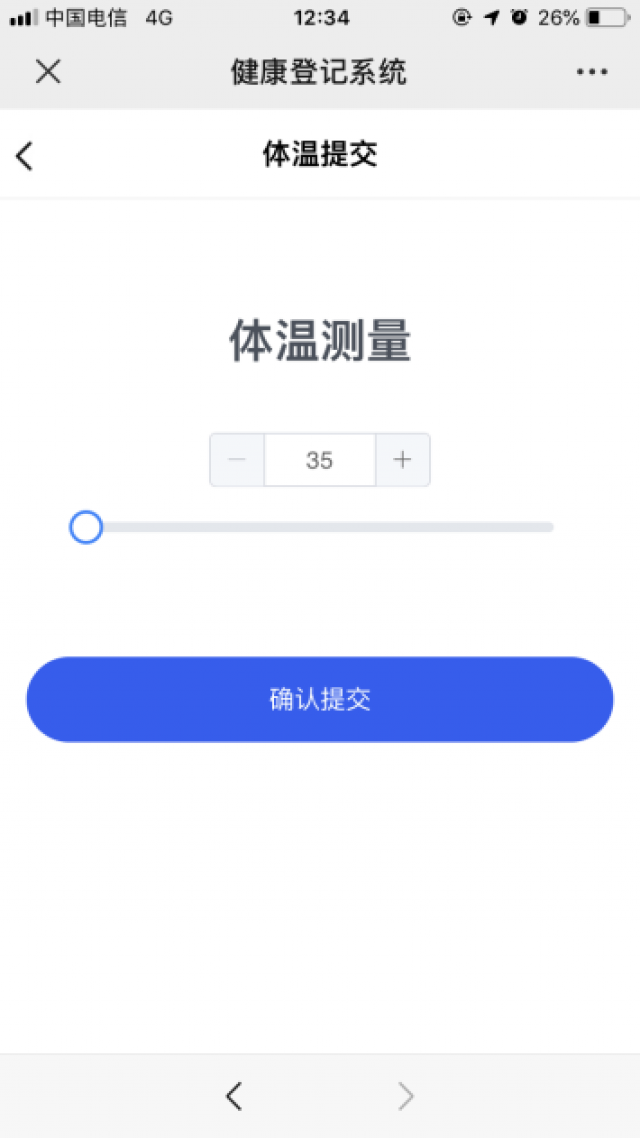Tap the browser back arrow at bottom
This screenshot has width=640, height=1138.
coord(234,1096)
